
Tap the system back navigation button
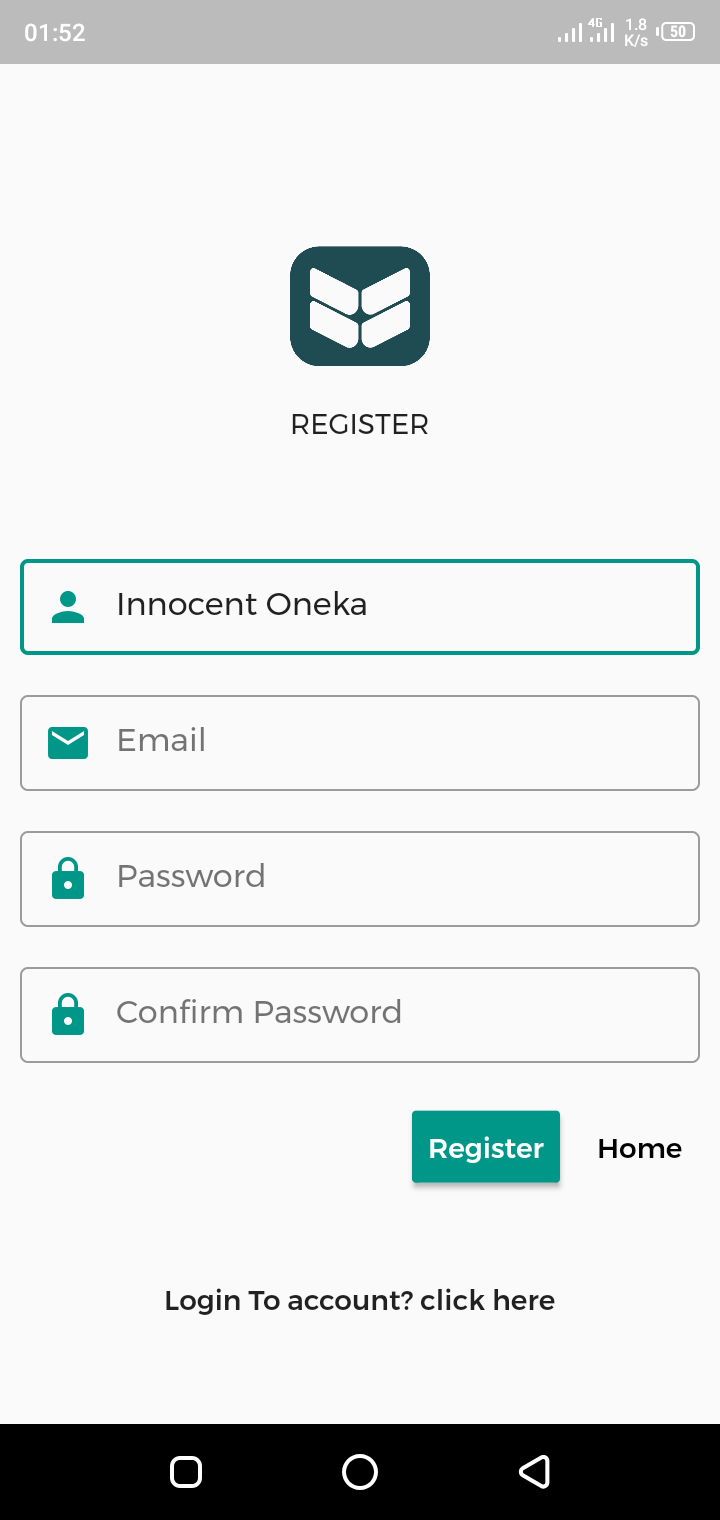click(x=534, y=1472)
